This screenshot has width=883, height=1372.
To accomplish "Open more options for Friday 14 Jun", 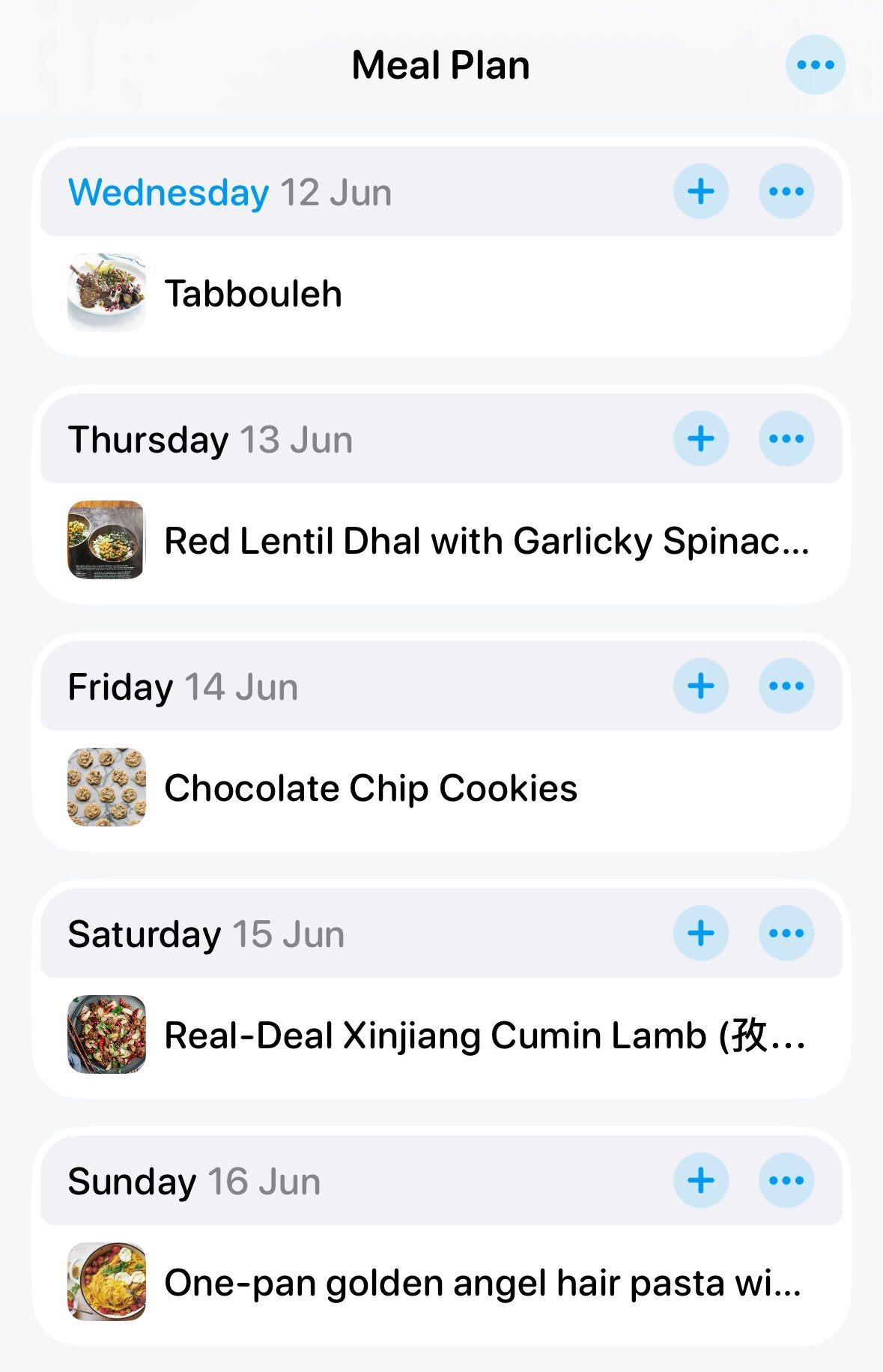I will (x=786, y=686).
